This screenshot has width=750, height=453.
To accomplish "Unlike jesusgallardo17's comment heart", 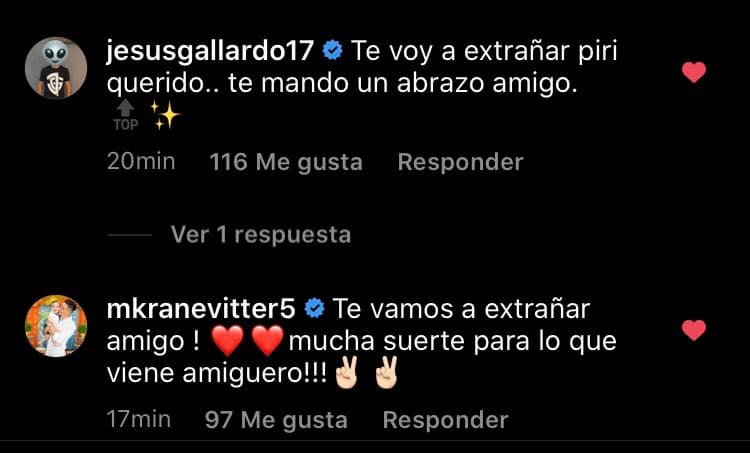I will point(693,72).
